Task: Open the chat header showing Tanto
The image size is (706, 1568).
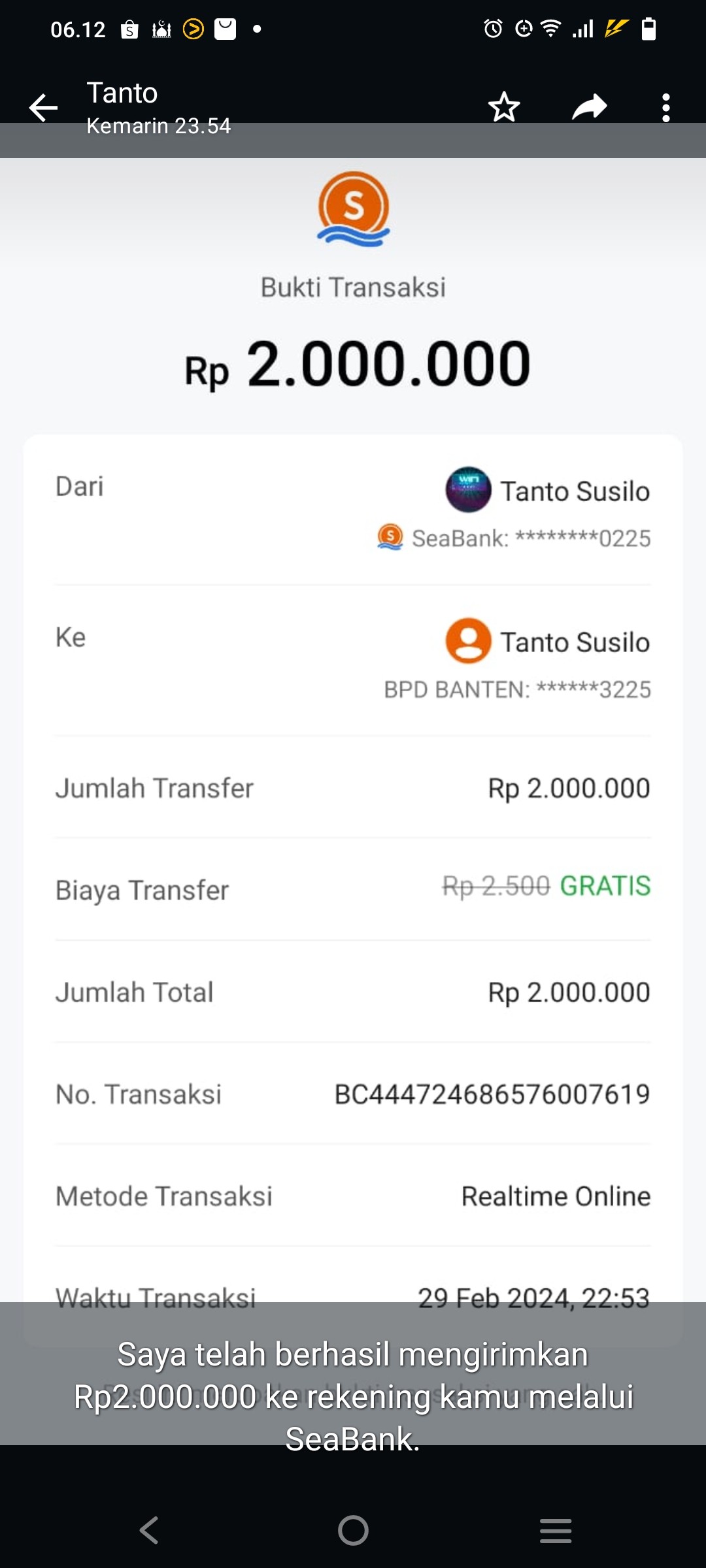Action: pyautogui.click(x=122, y=93)
